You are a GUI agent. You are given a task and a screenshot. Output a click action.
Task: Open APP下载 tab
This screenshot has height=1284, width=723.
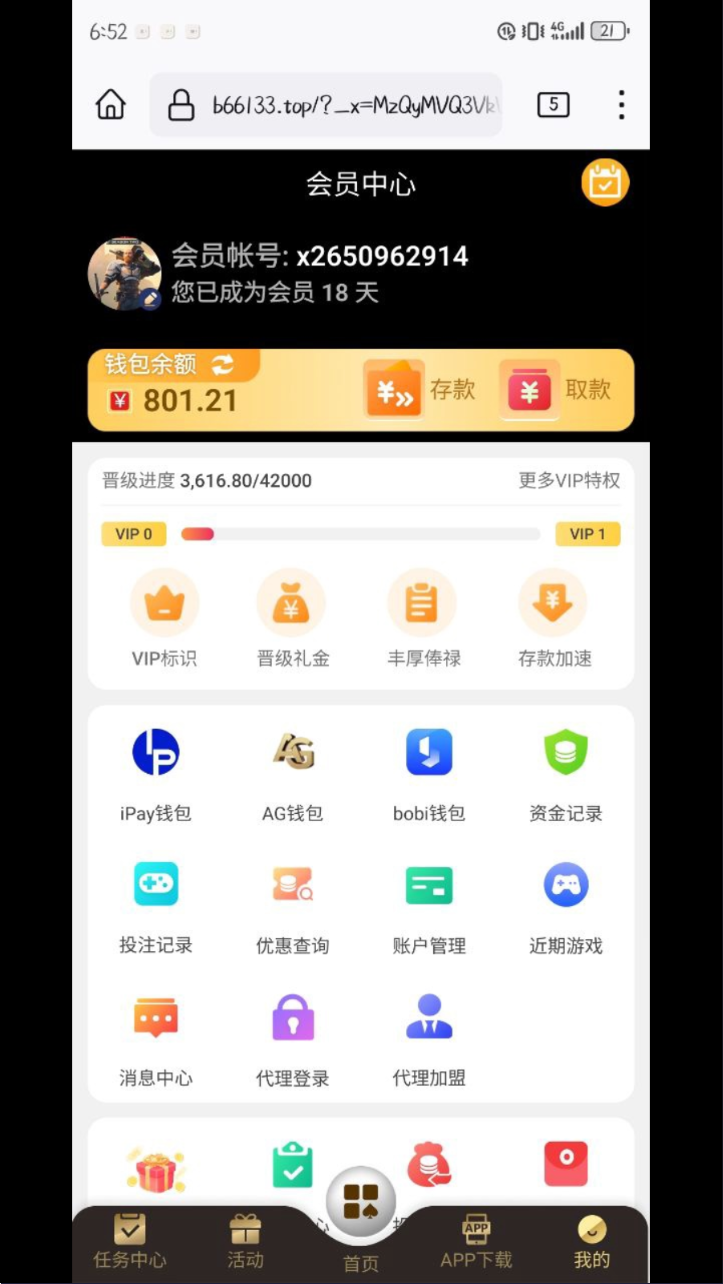pyautogui.click(x=476, y=1241)
